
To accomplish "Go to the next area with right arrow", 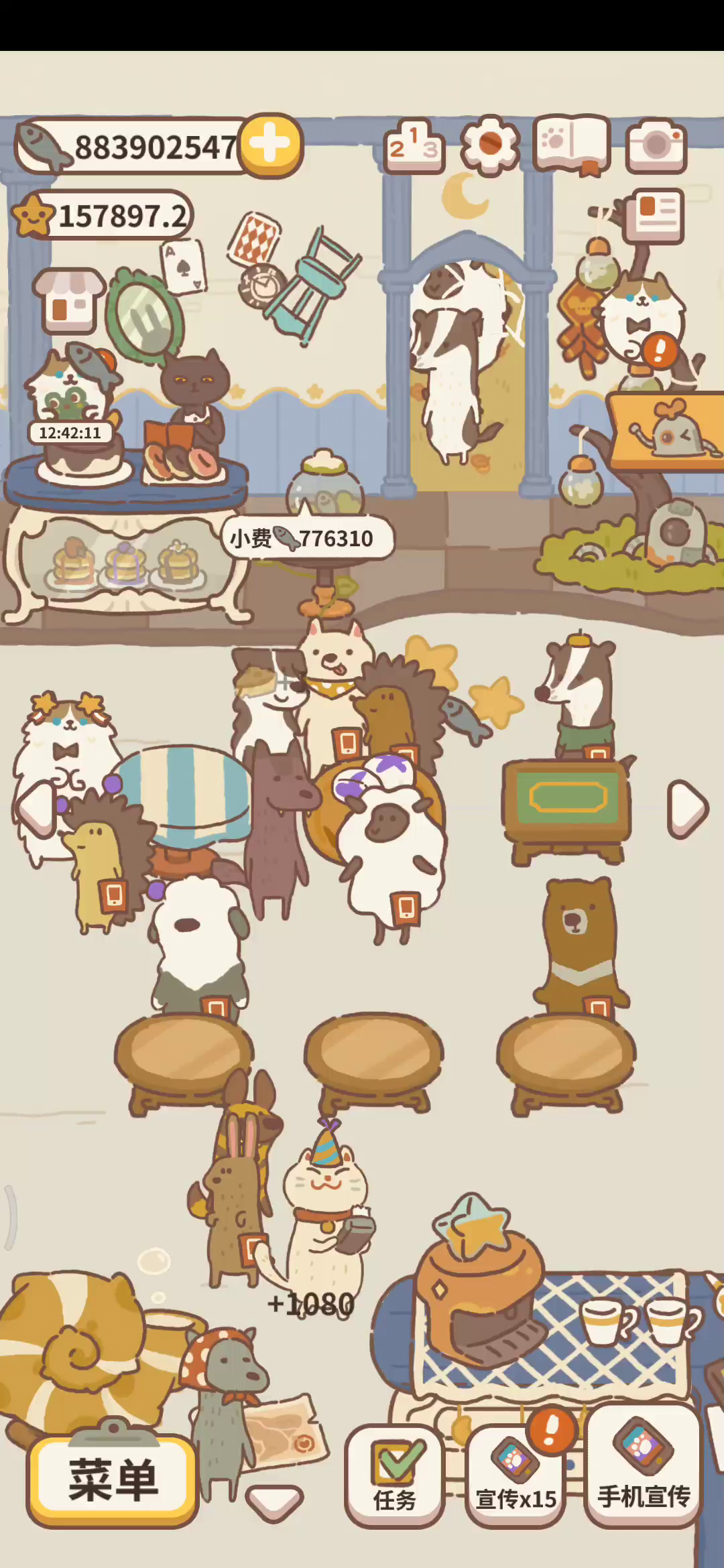I will click(x=688, y=809).
